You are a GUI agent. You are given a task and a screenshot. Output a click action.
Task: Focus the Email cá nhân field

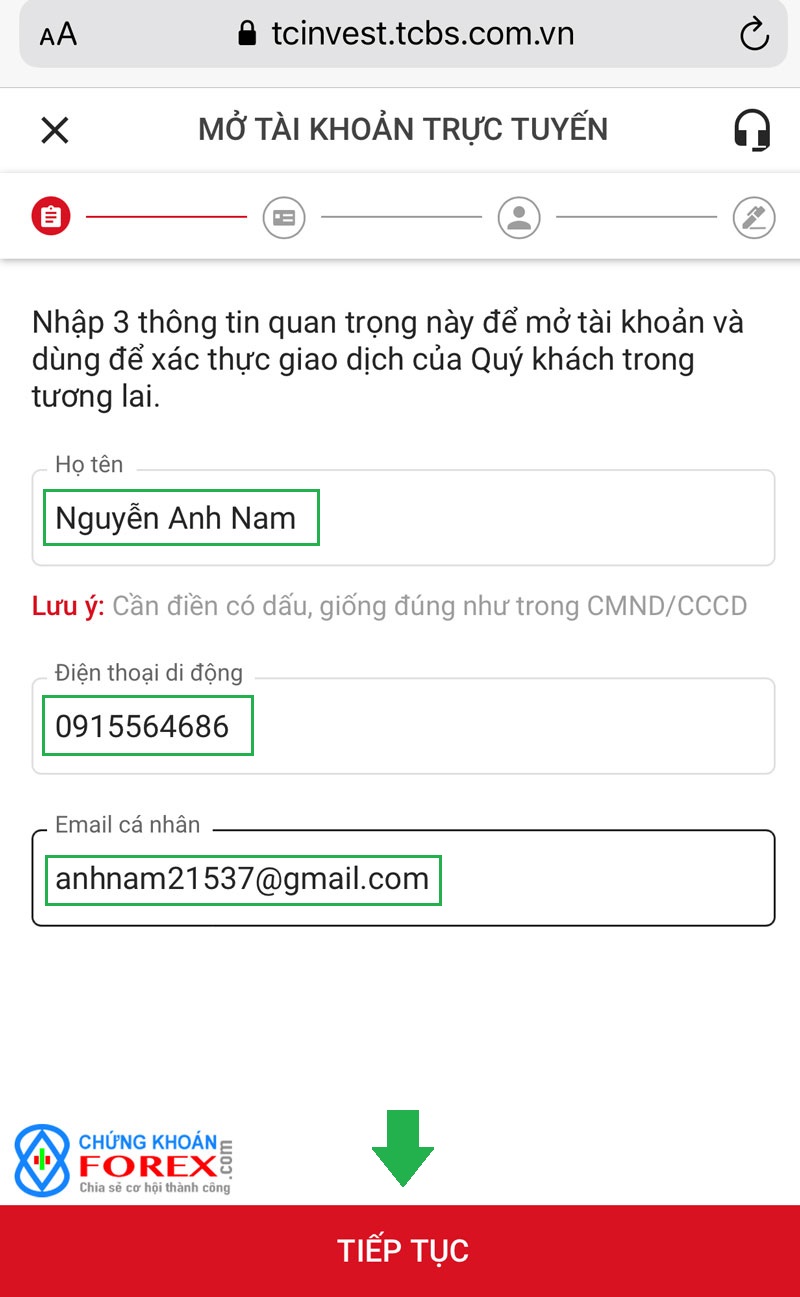pyautogui.click(x=403, y=878)
